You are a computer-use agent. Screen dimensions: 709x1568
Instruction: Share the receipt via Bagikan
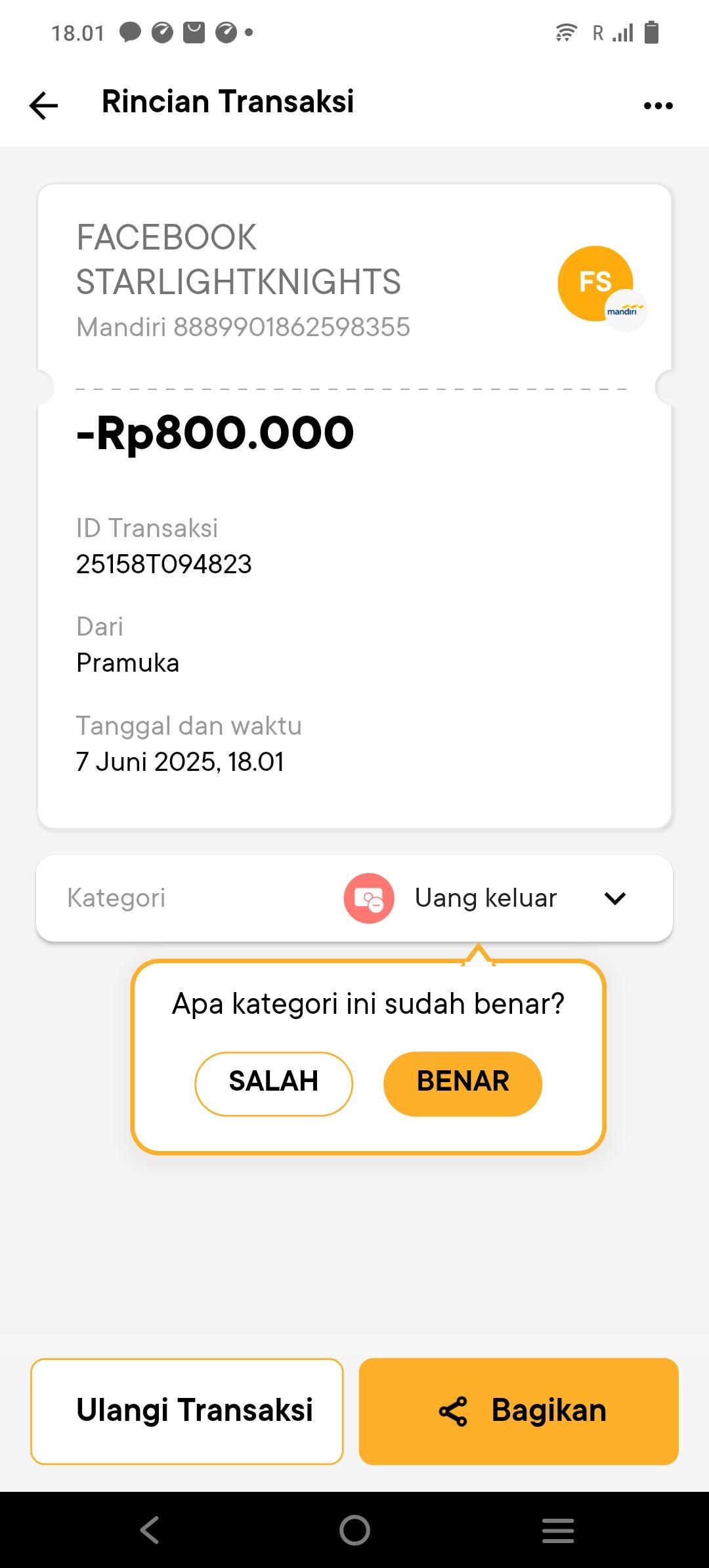518,1411
